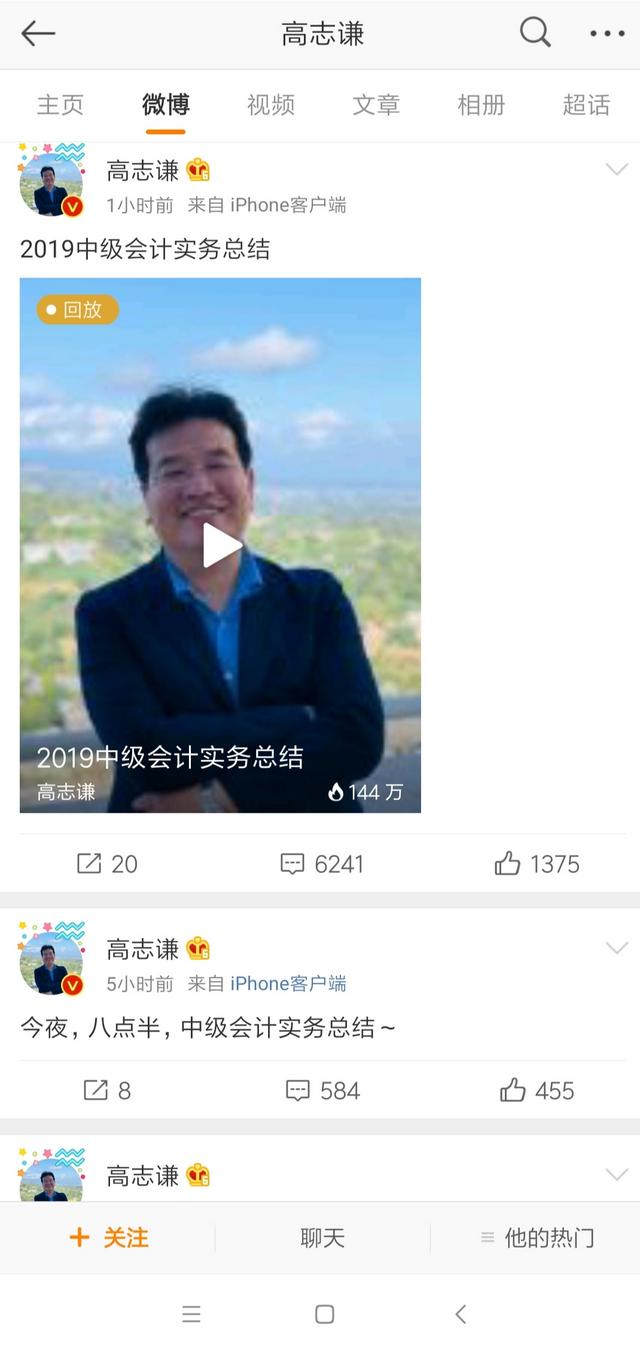Open comments showing 6241
Viewport: 640px width, 1351px height.
pos(321,864)
